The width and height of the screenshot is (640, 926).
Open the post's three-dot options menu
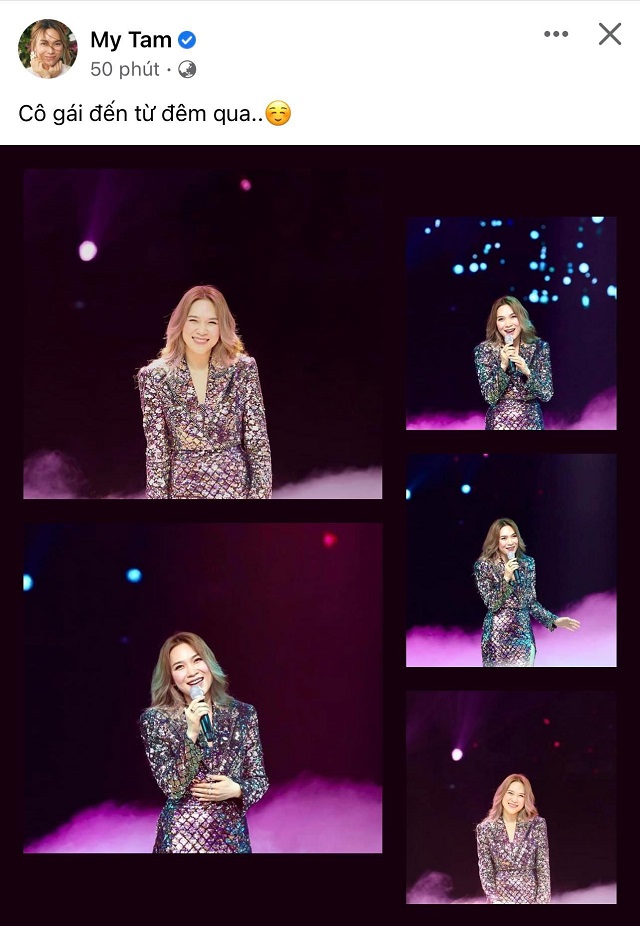tap(556, 35)
